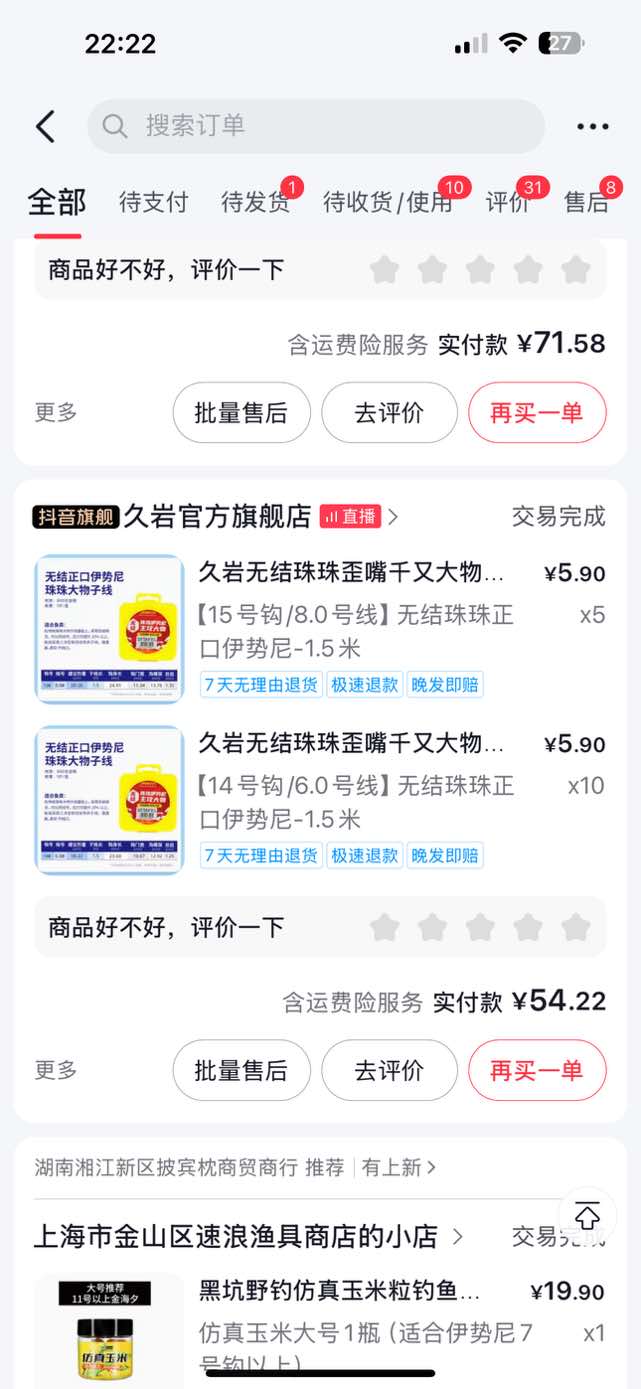Switch to the 评价 tab
Viewport: 641px width, 1389px height.
[x=508, y=202]
